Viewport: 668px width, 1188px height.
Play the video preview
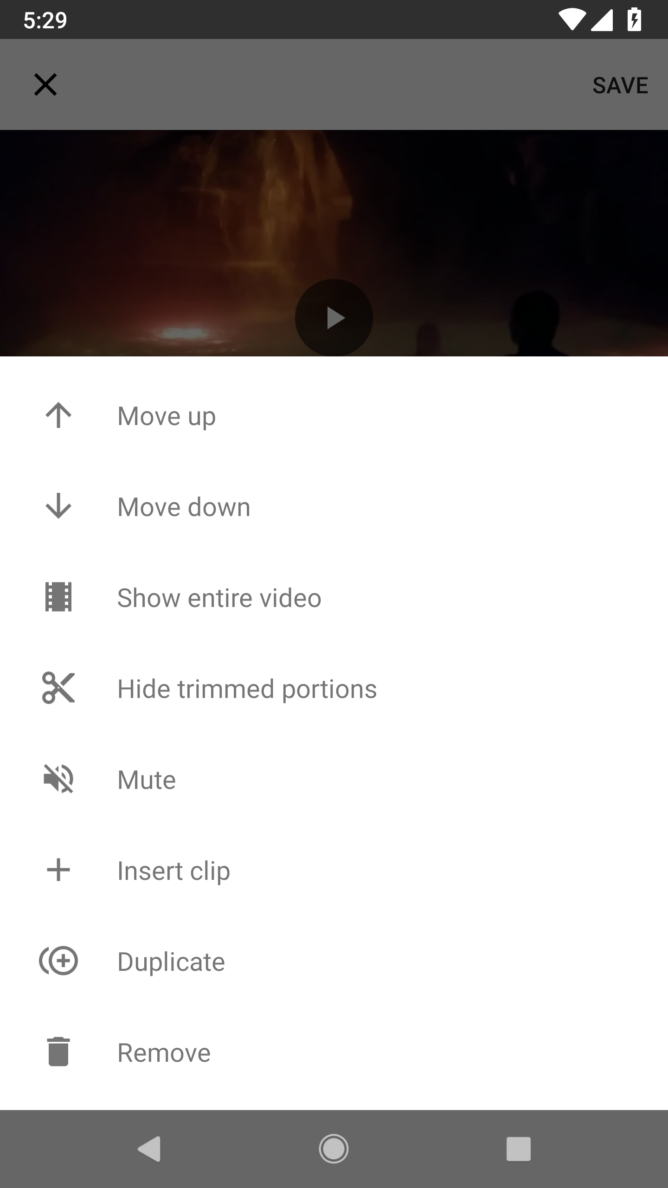pyautogui.click(x=334, y=318)
